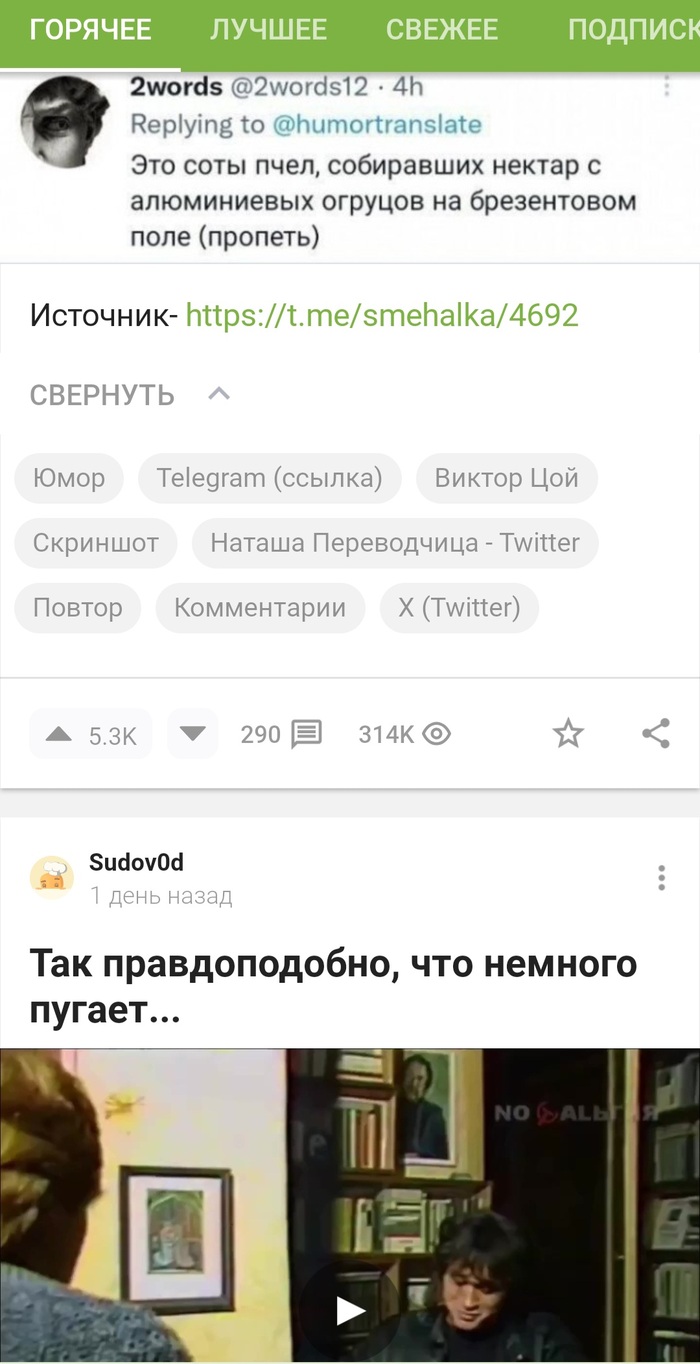
Task: Upvote the post with 5.3K rating
Action: pyautogui.click(x=60, y=735)
